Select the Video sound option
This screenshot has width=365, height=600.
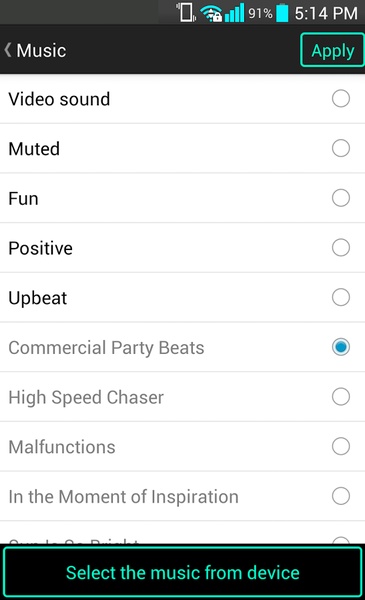click(x=182, y=99)
